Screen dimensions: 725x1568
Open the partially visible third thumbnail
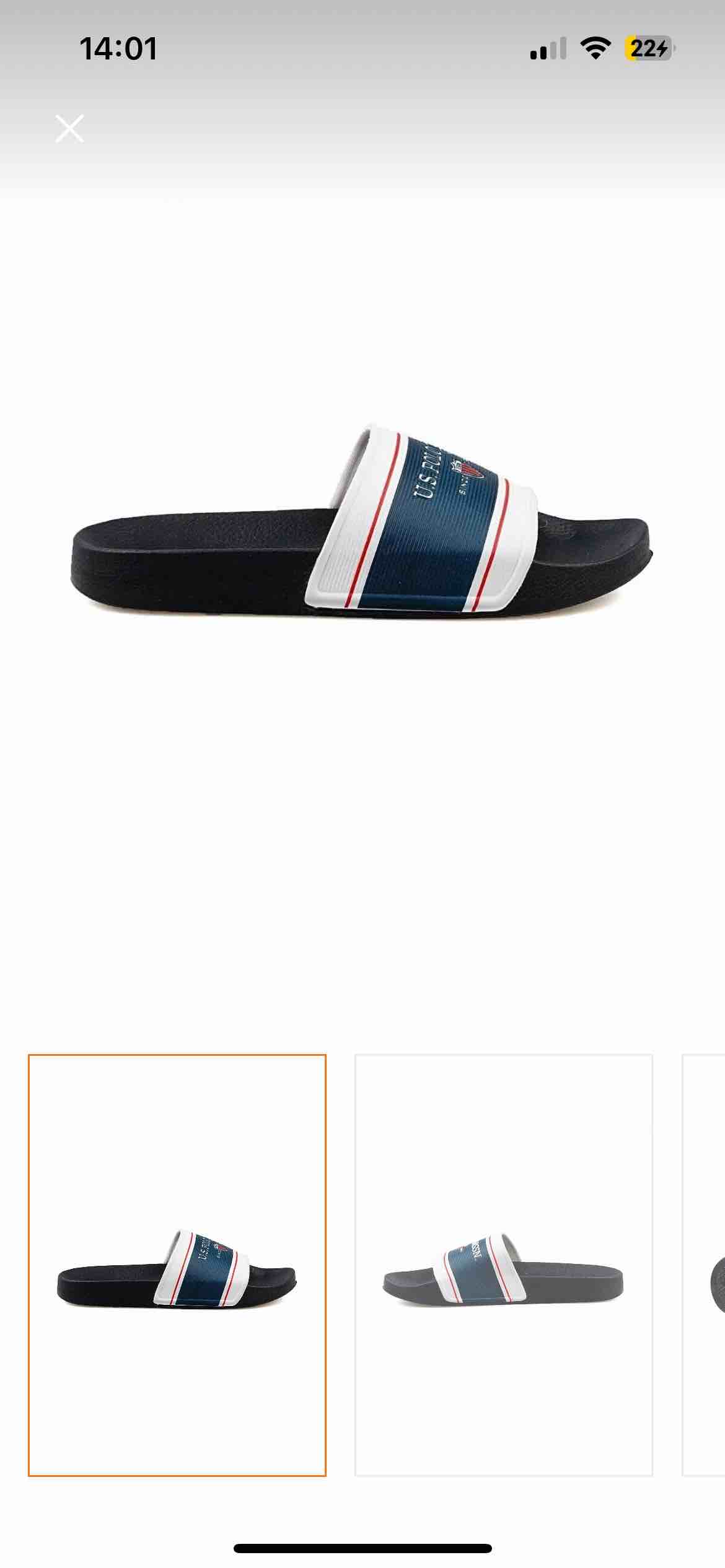pos(703,1265)
